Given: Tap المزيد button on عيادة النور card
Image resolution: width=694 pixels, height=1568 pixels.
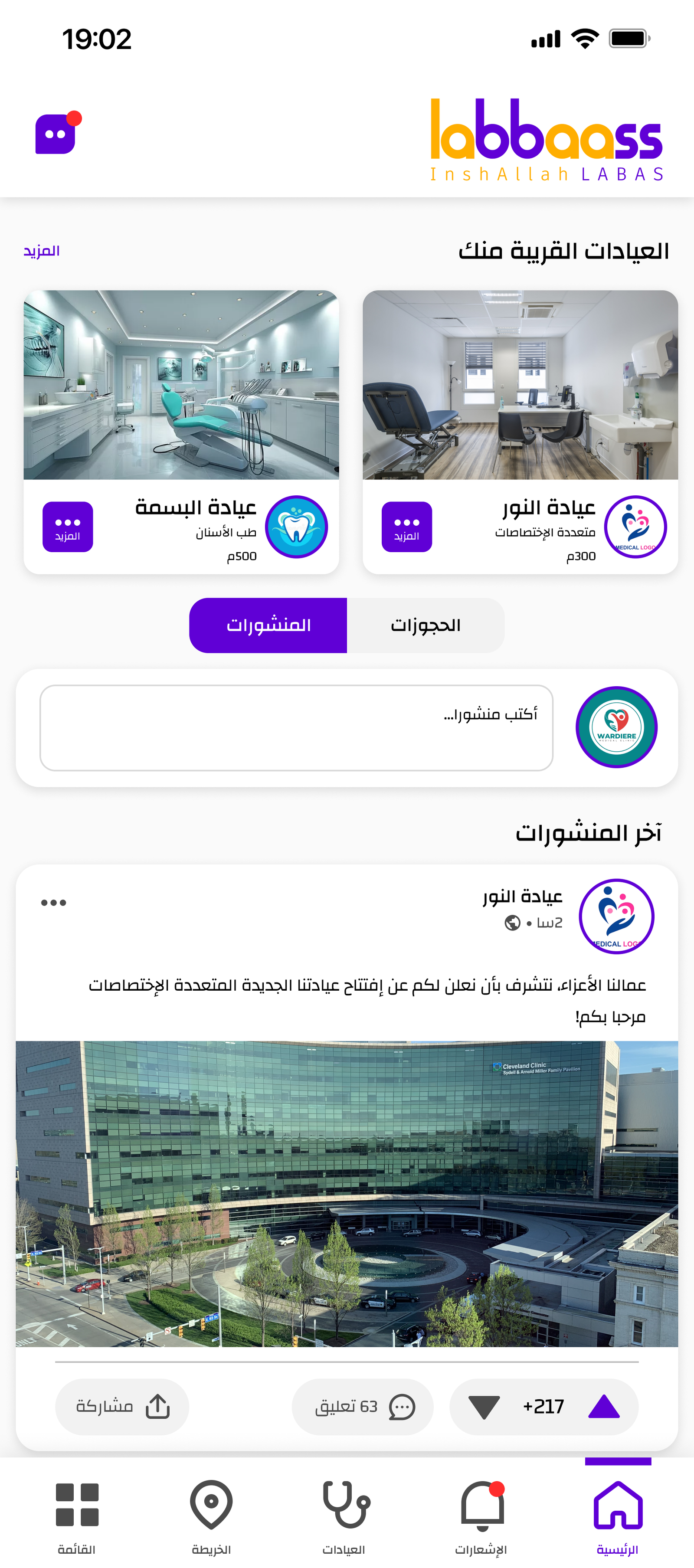Looking at the screenshot, I should click(407, 527).
